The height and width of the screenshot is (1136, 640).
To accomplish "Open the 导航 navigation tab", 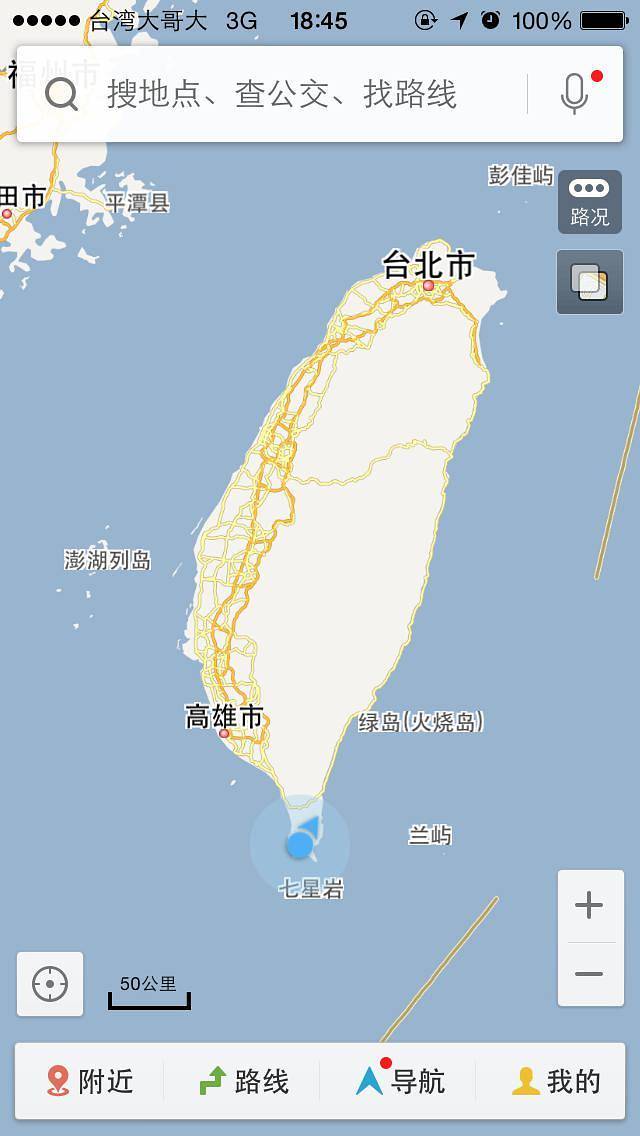I will pos(400,1081).
